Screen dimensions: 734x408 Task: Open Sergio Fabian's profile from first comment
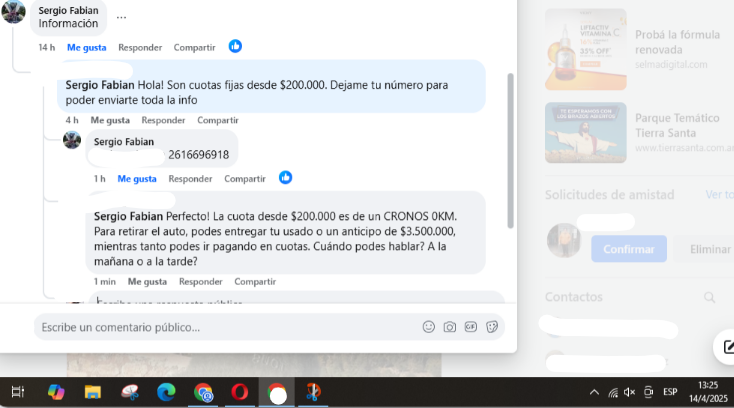coord(68,9)
